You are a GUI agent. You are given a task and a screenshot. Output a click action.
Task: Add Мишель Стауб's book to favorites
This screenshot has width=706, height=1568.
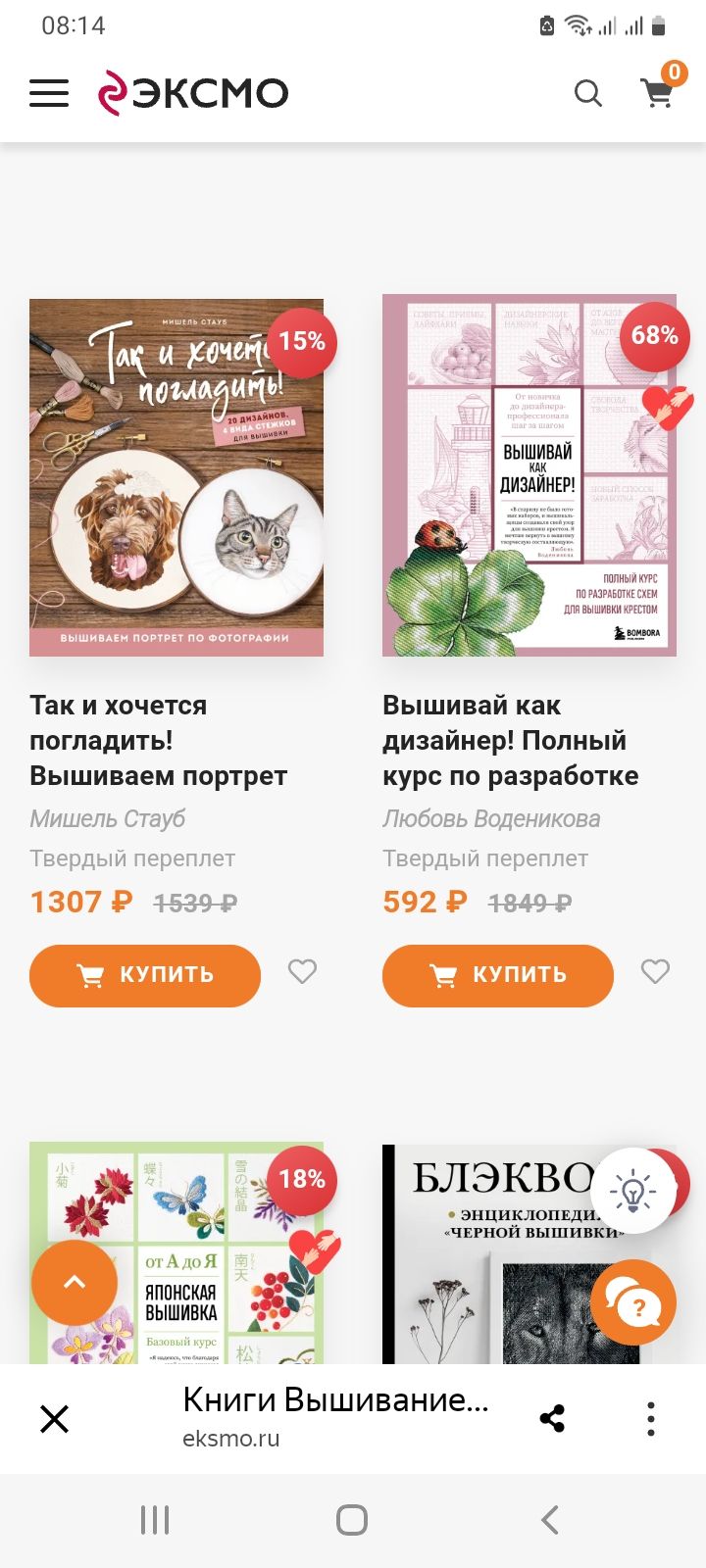302,971
